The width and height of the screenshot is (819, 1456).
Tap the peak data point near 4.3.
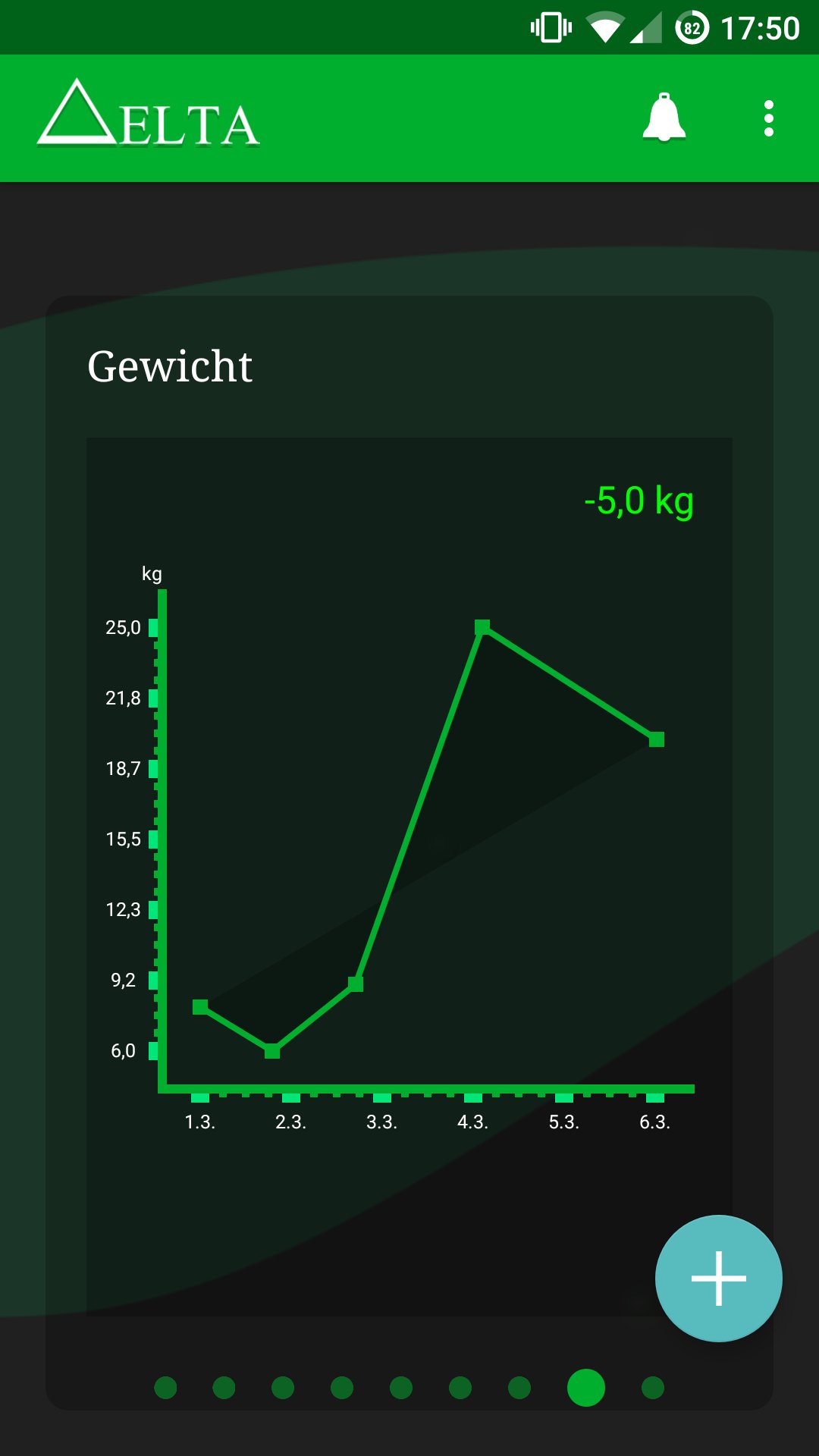click(483, 626)
